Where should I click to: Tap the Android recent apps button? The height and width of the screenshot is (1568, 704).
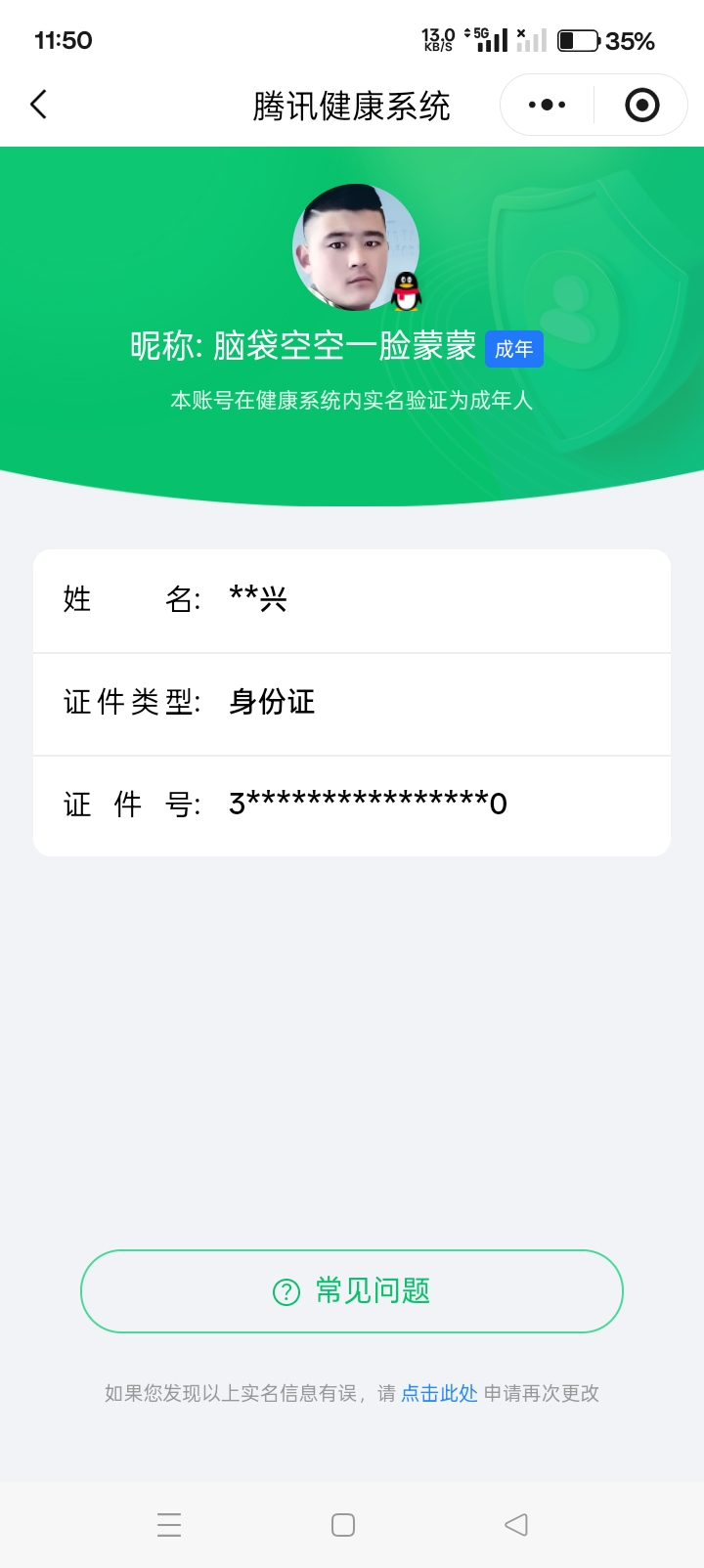click(169, 1524)
